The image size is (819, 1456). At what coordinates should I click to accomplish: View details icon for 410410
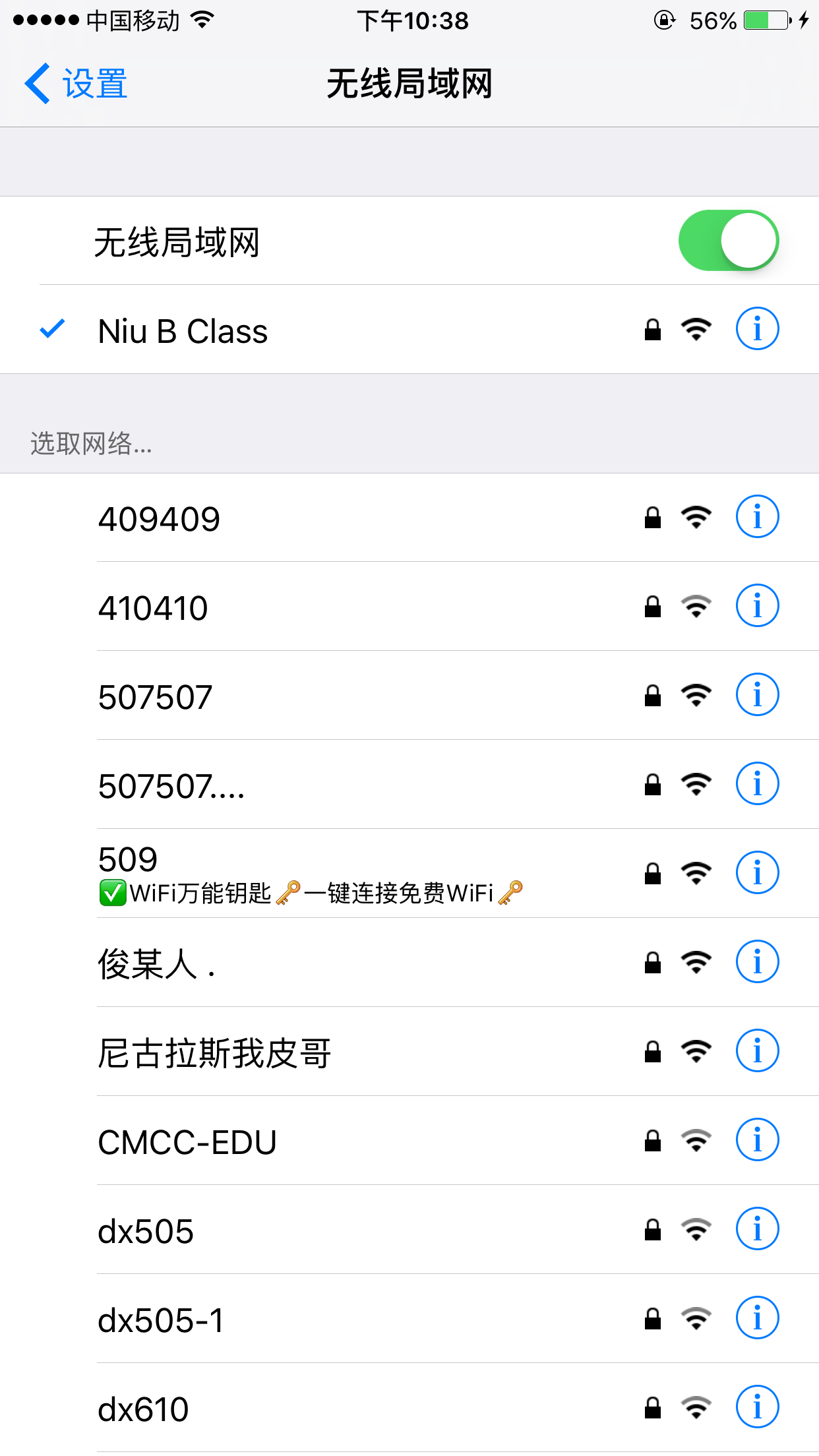coord(757,605)
